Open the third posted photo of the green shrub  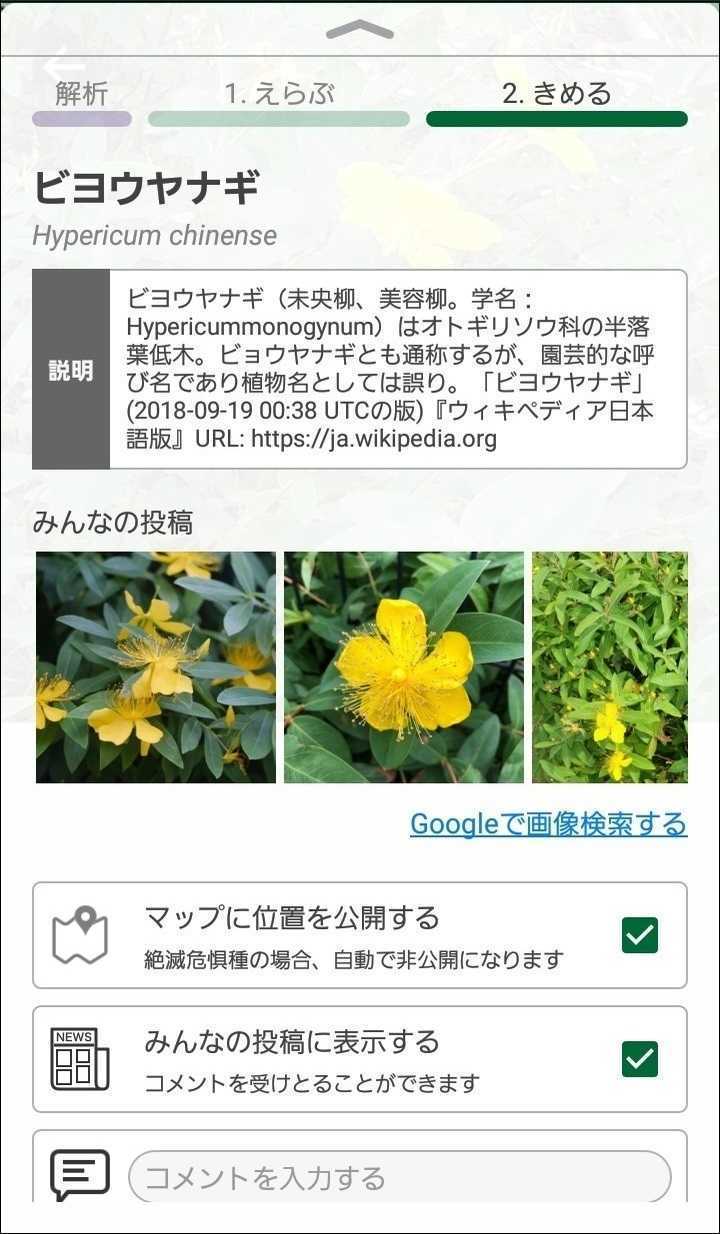609,667
